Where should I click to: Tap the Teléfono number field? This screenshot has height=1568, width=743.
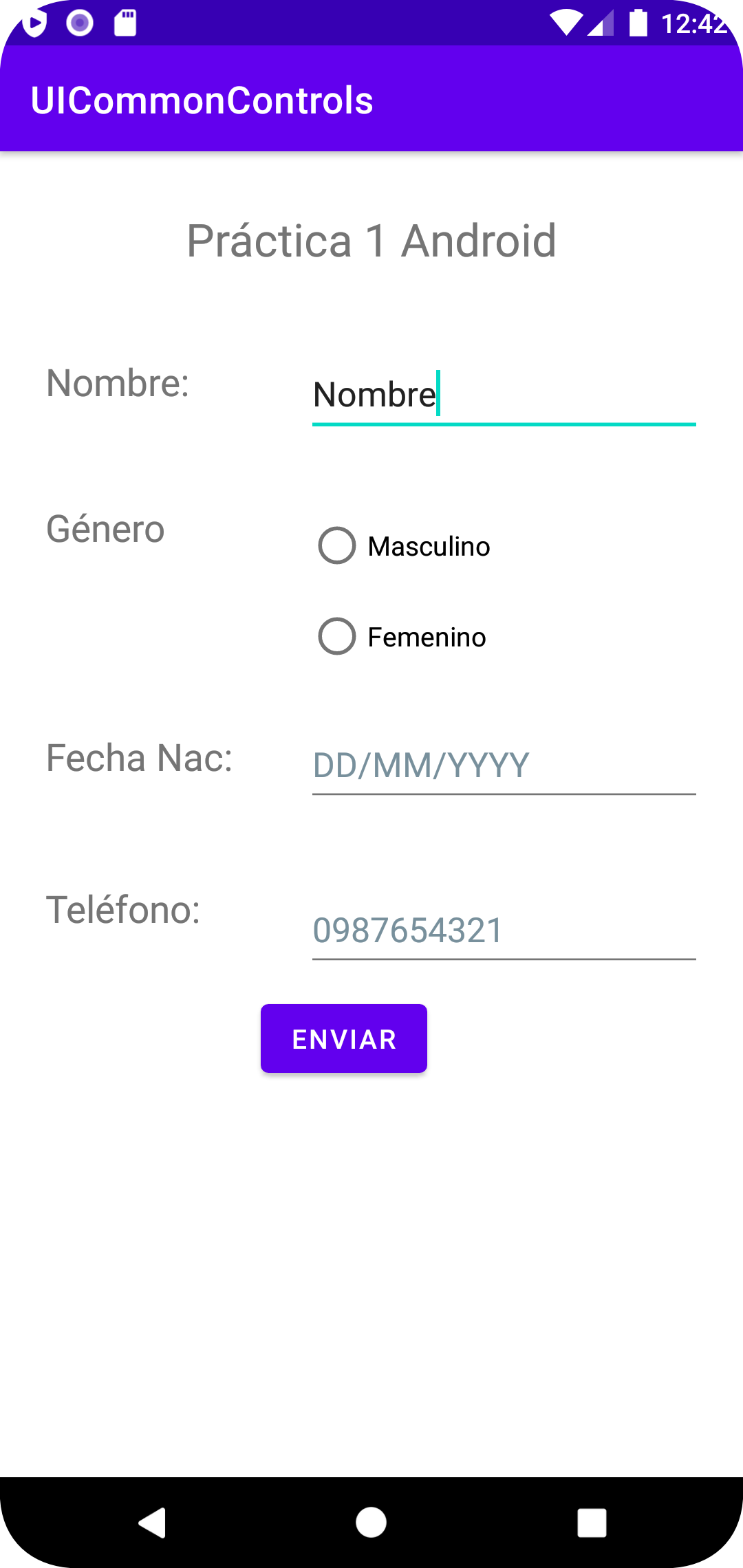(504, 930)
